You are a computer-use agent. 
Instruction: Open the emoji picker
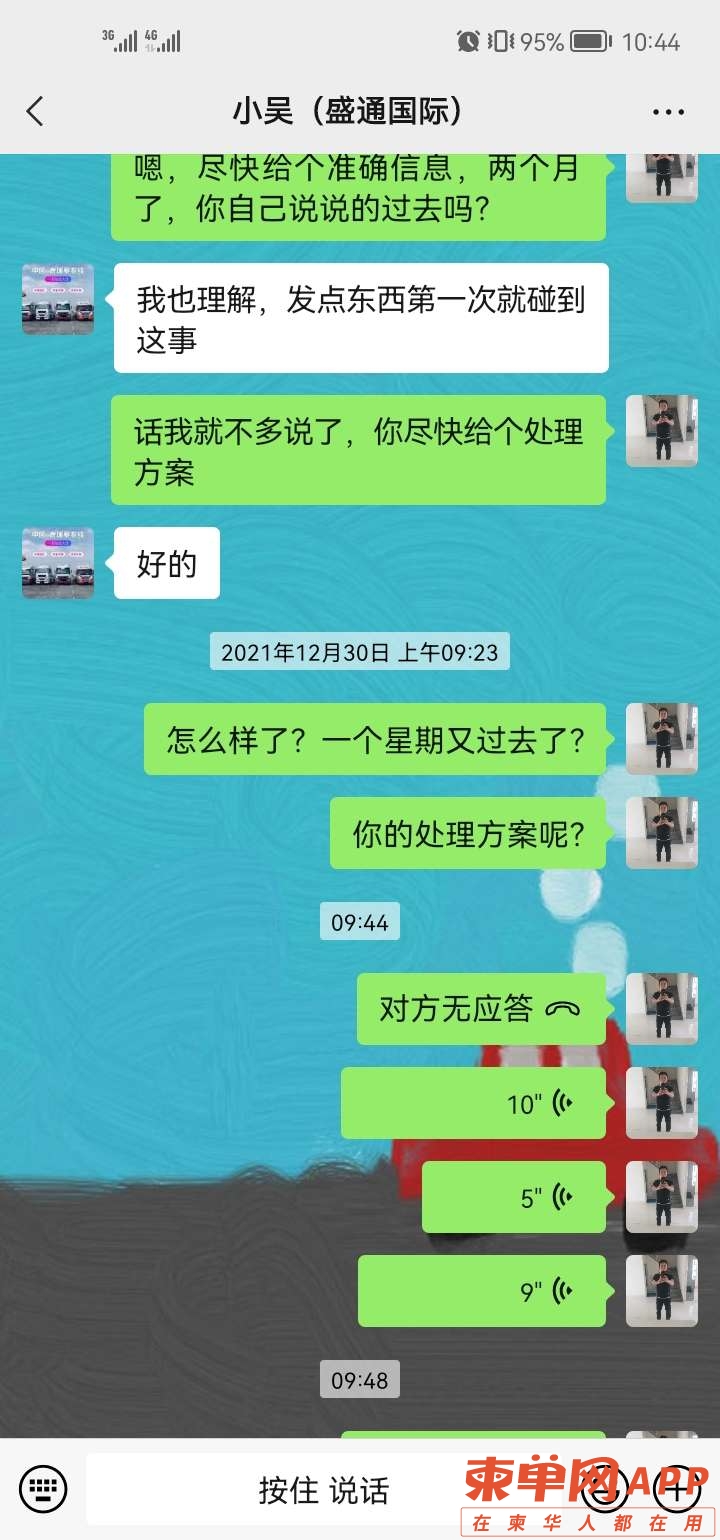pos(605,1488)
